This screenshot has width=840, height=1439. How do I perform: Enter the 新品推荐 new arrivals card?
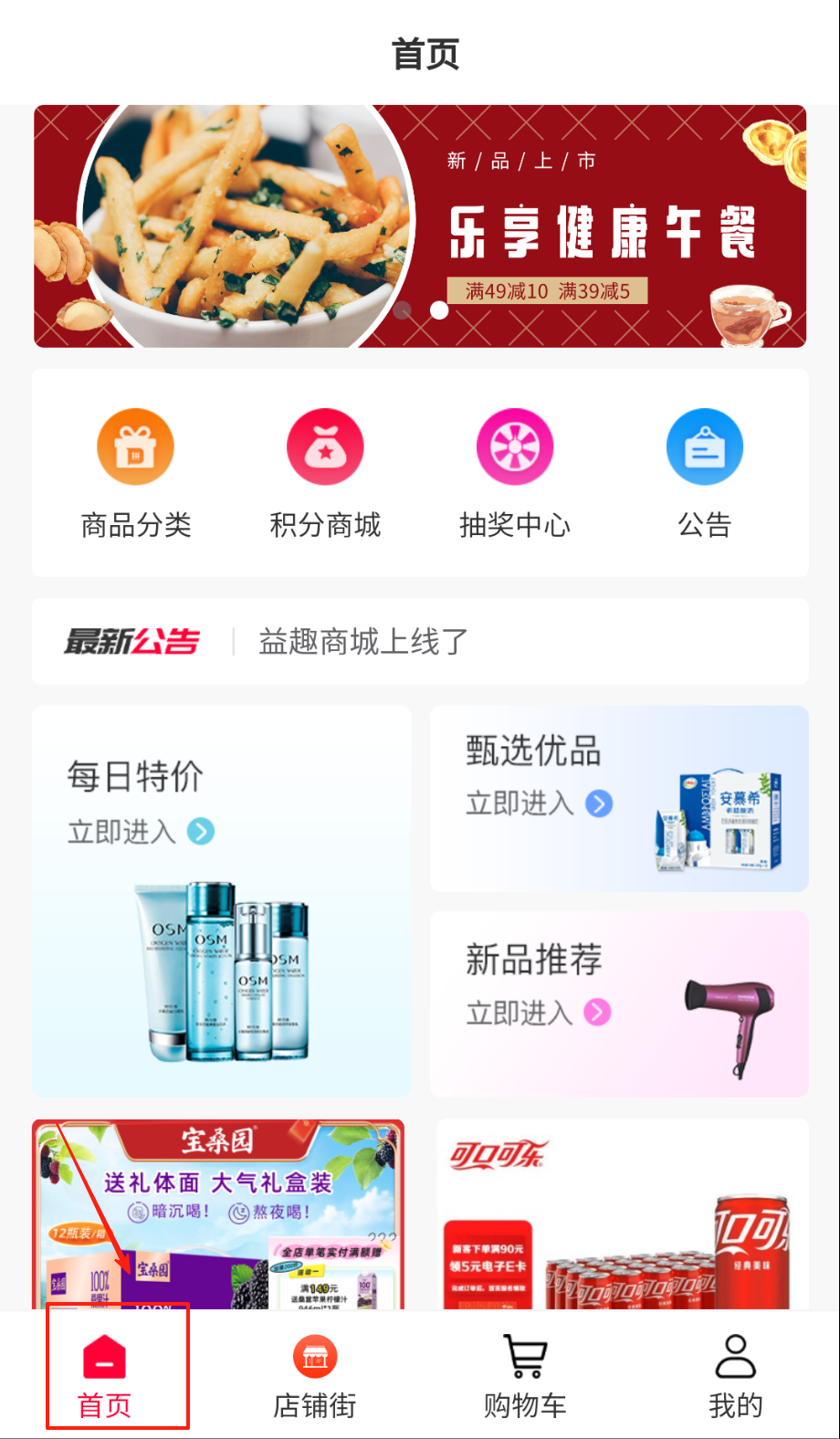click(619, 1003)
